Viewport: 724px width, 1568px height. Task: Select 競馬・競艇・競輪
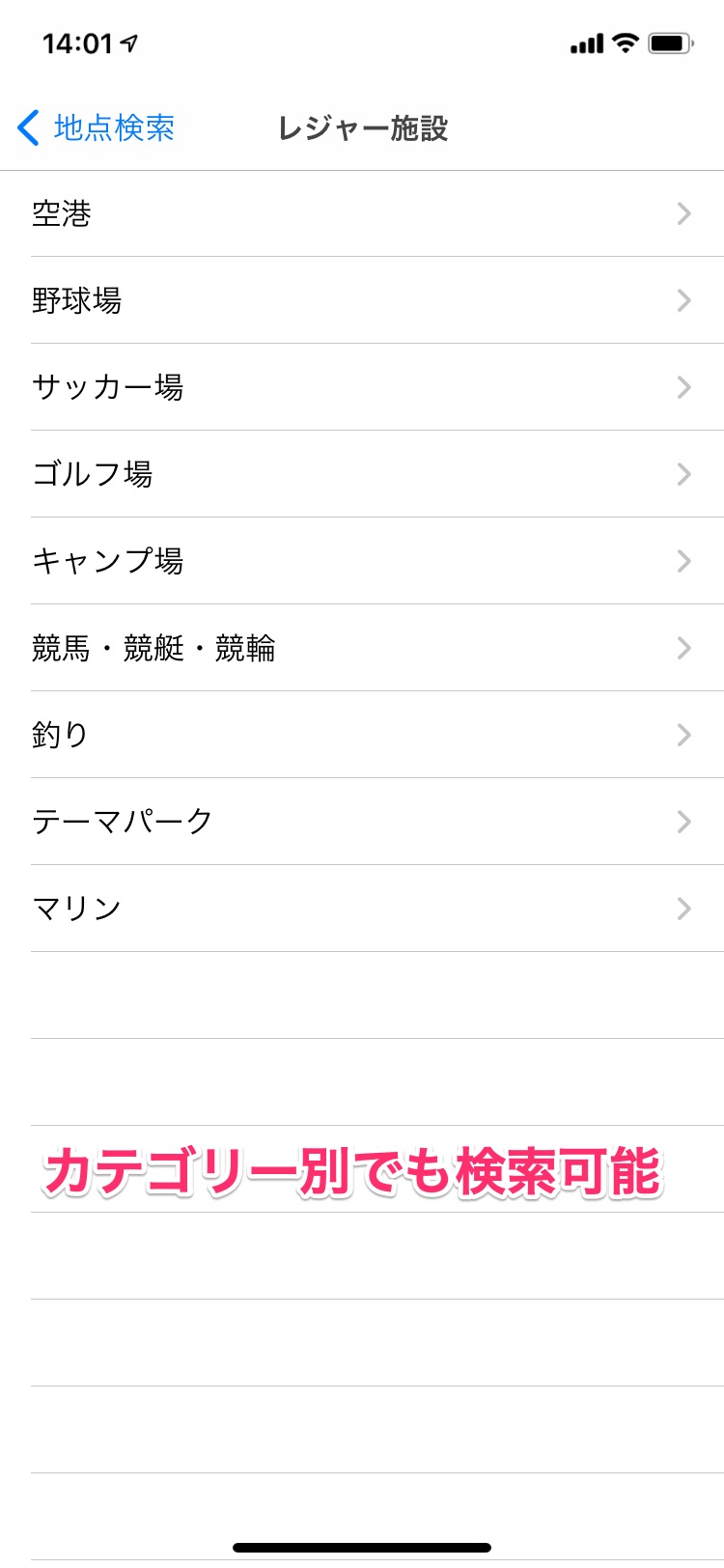362,648
